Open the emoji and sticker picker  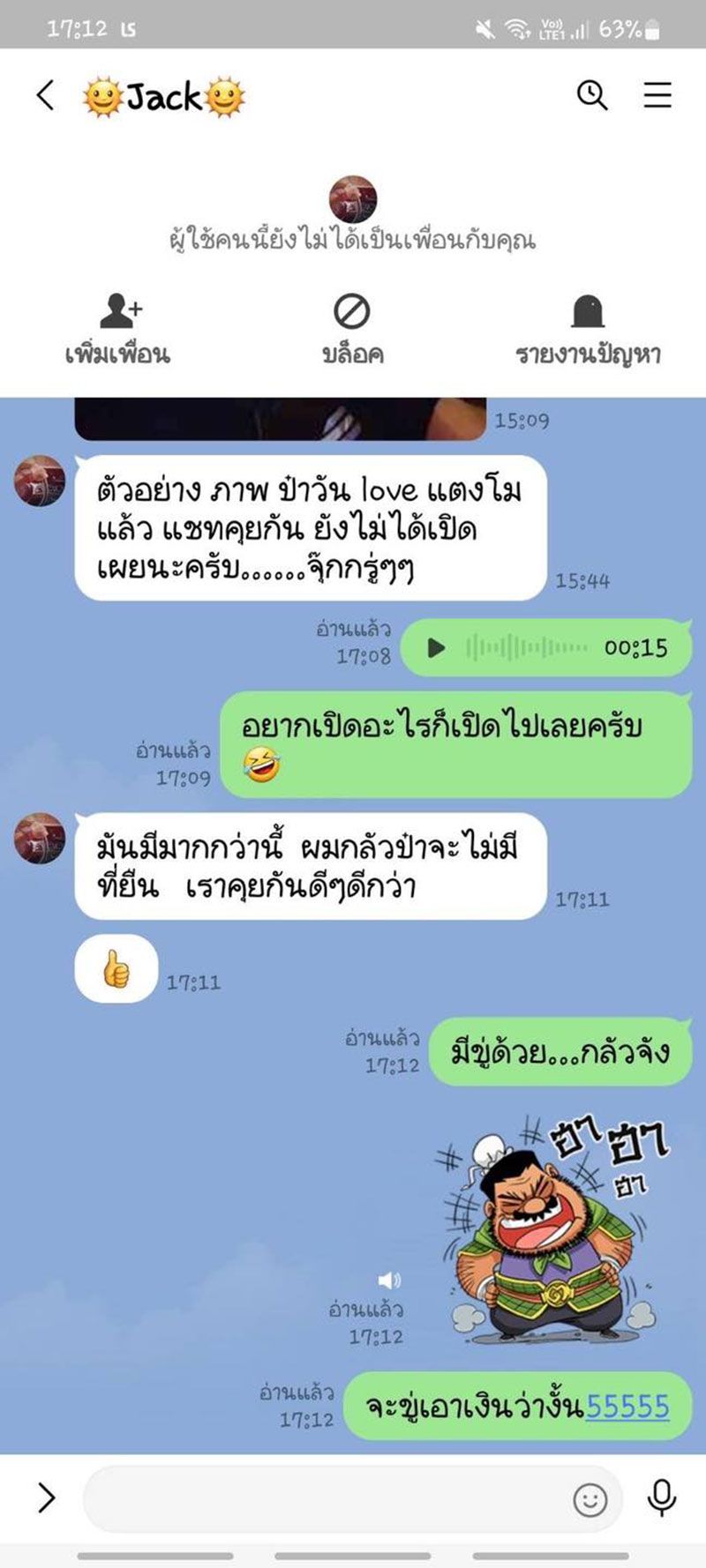(590, 1498)
